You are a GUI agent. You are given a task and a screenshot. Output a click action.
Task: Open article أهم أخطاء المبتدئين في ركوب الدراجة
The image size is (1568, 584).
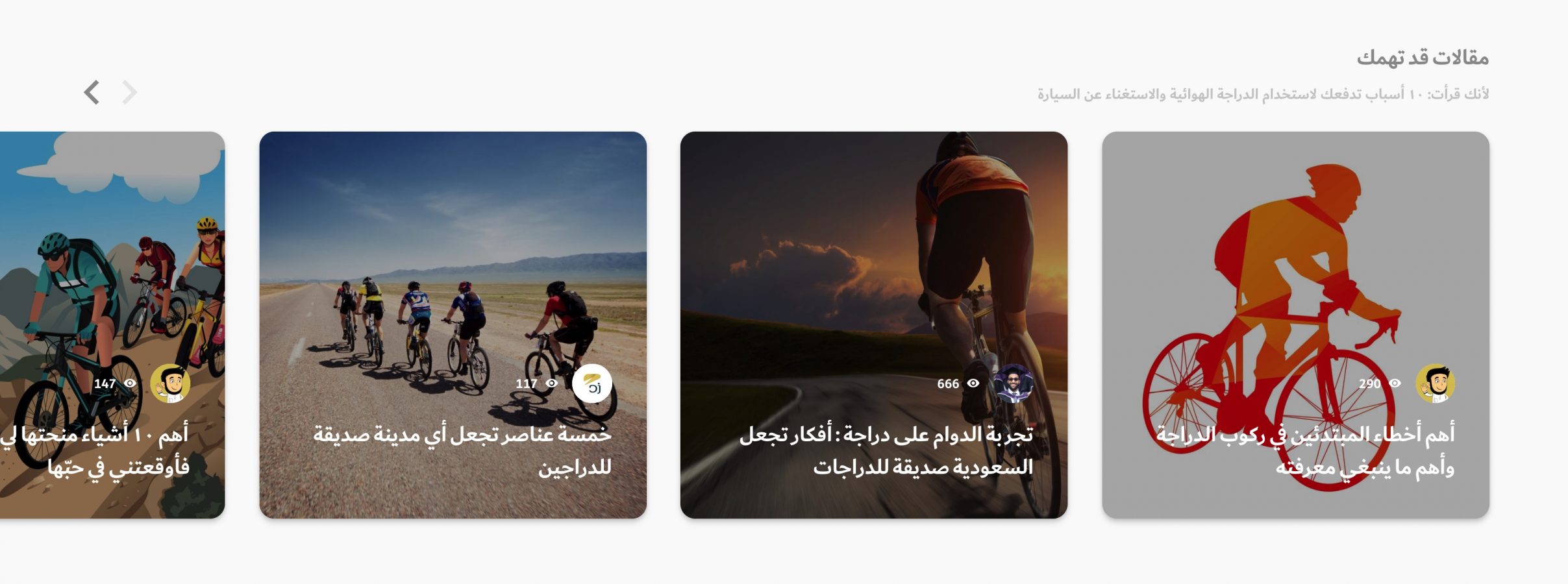1305,450
